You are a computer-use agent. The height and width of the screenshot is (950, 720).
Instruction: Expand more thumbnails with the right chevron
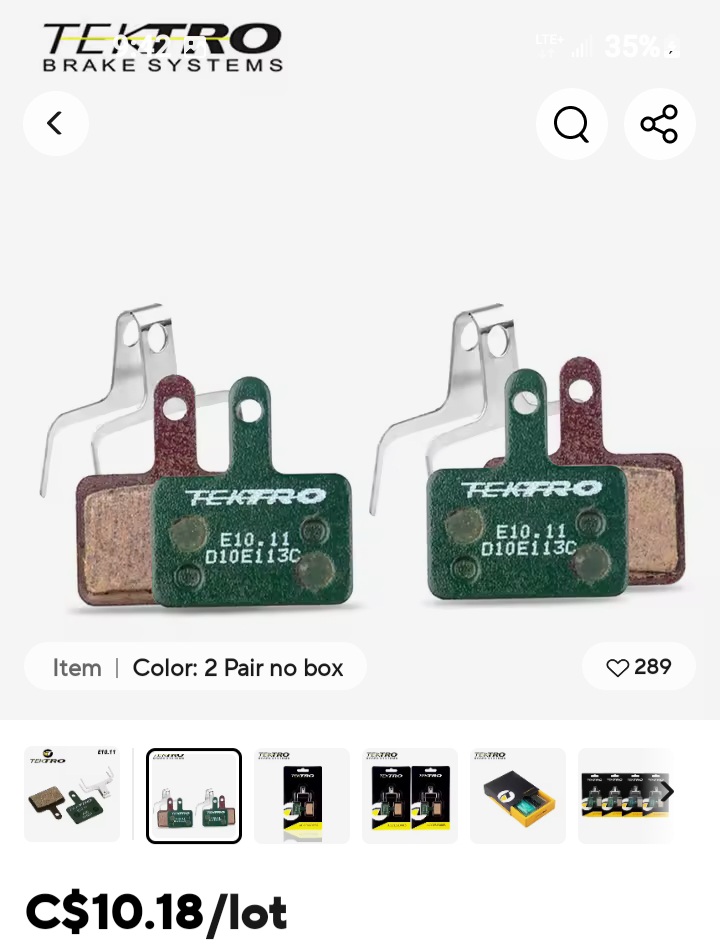668,791
